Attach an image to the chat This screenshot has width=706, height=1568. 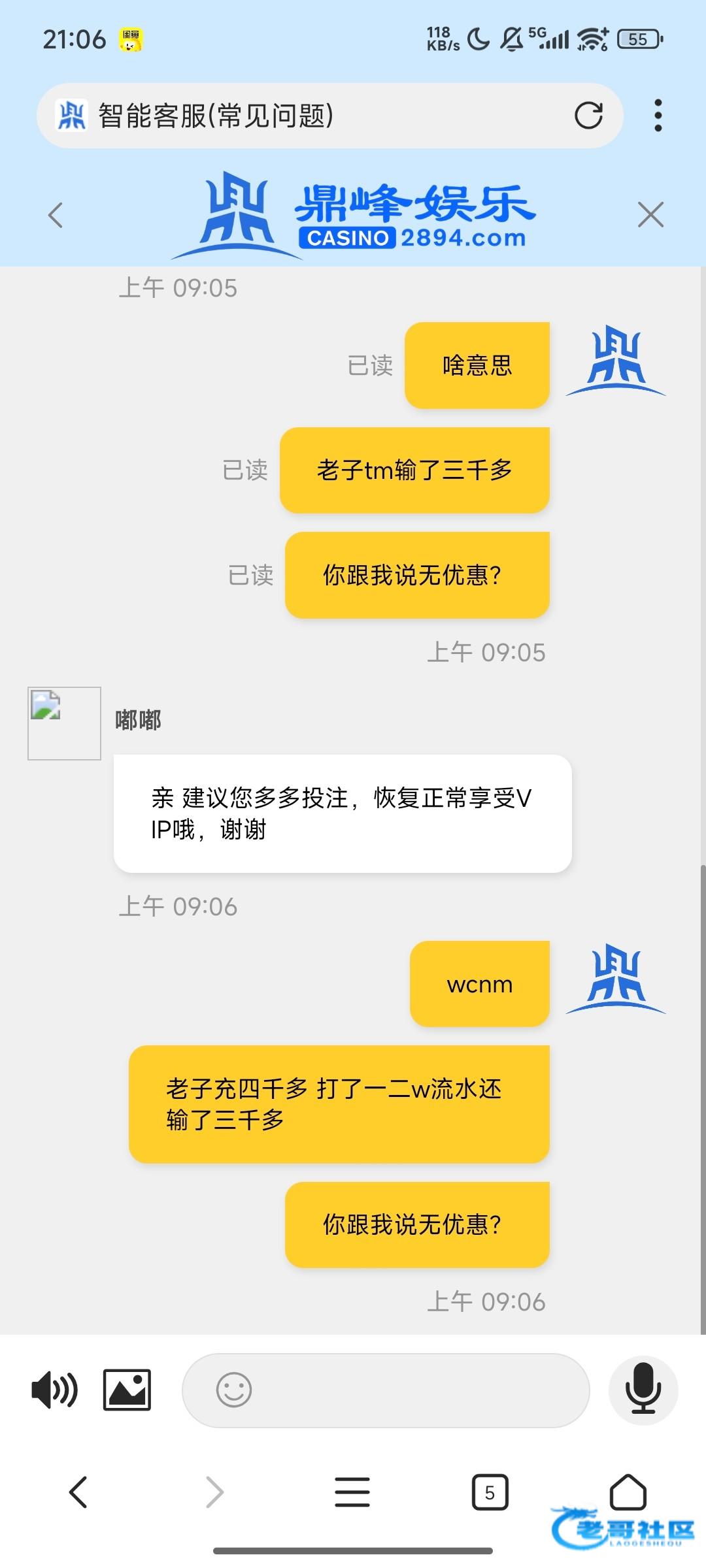pos(127,1390)
